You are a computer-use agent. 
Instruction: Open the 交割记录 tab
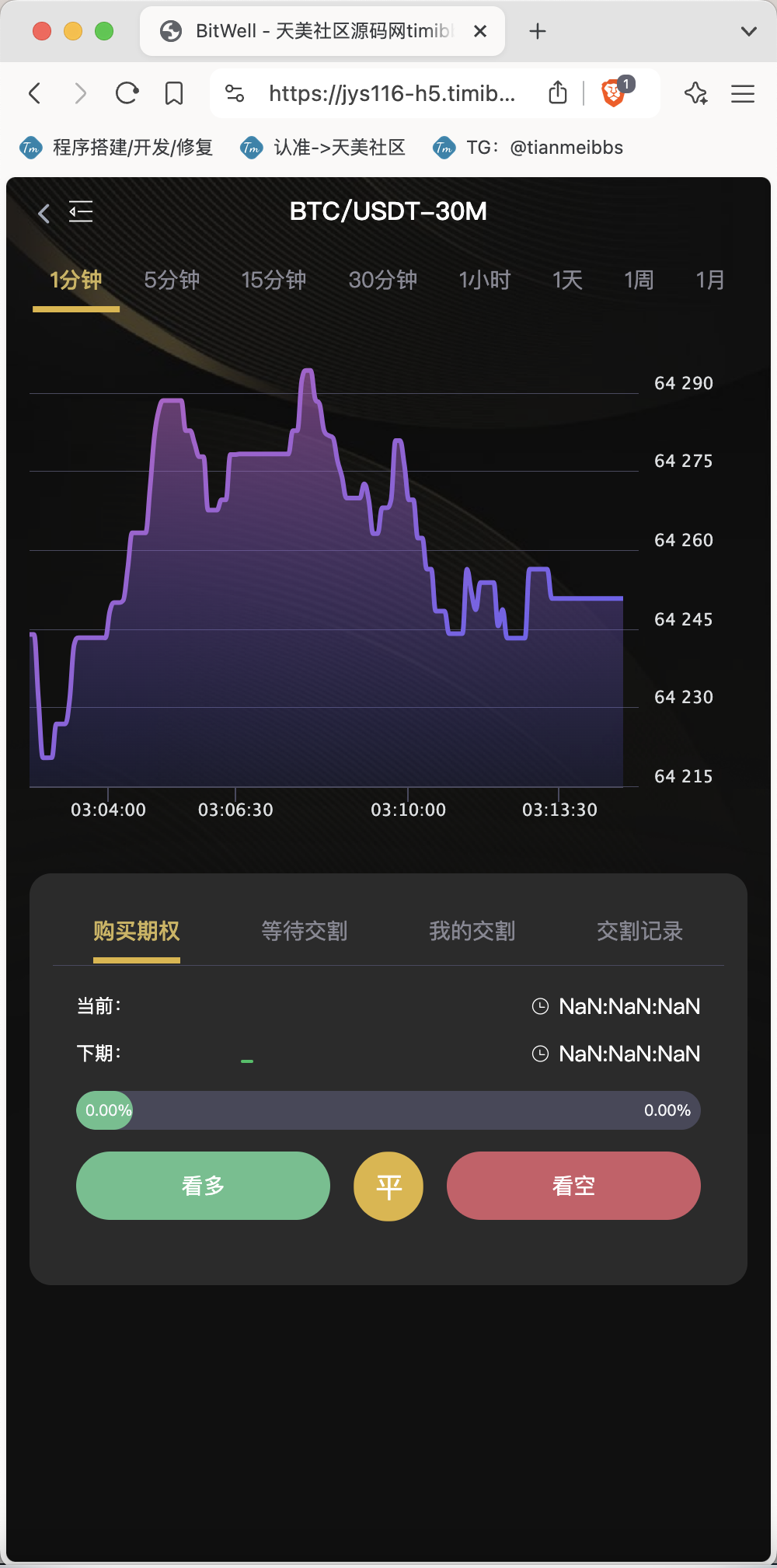click(640, 931)
